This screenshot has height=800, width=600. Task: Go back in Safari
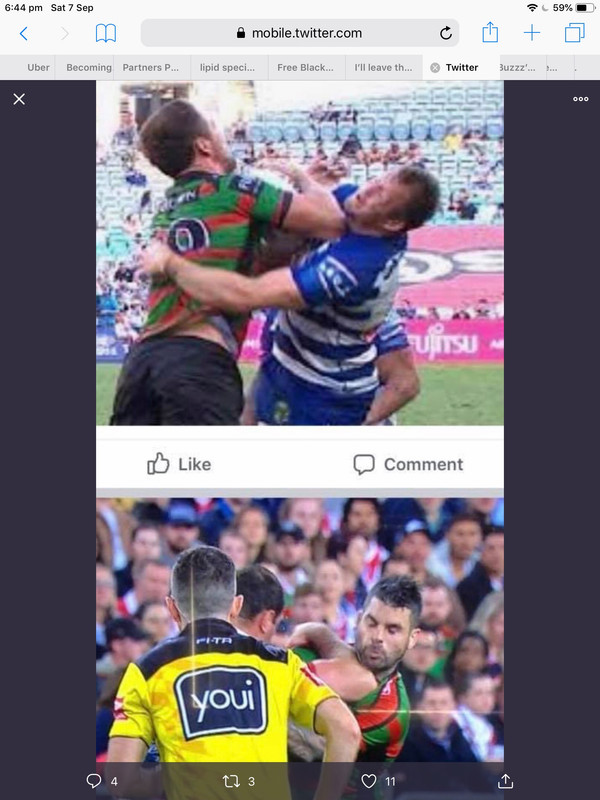[x=24, y=33]
